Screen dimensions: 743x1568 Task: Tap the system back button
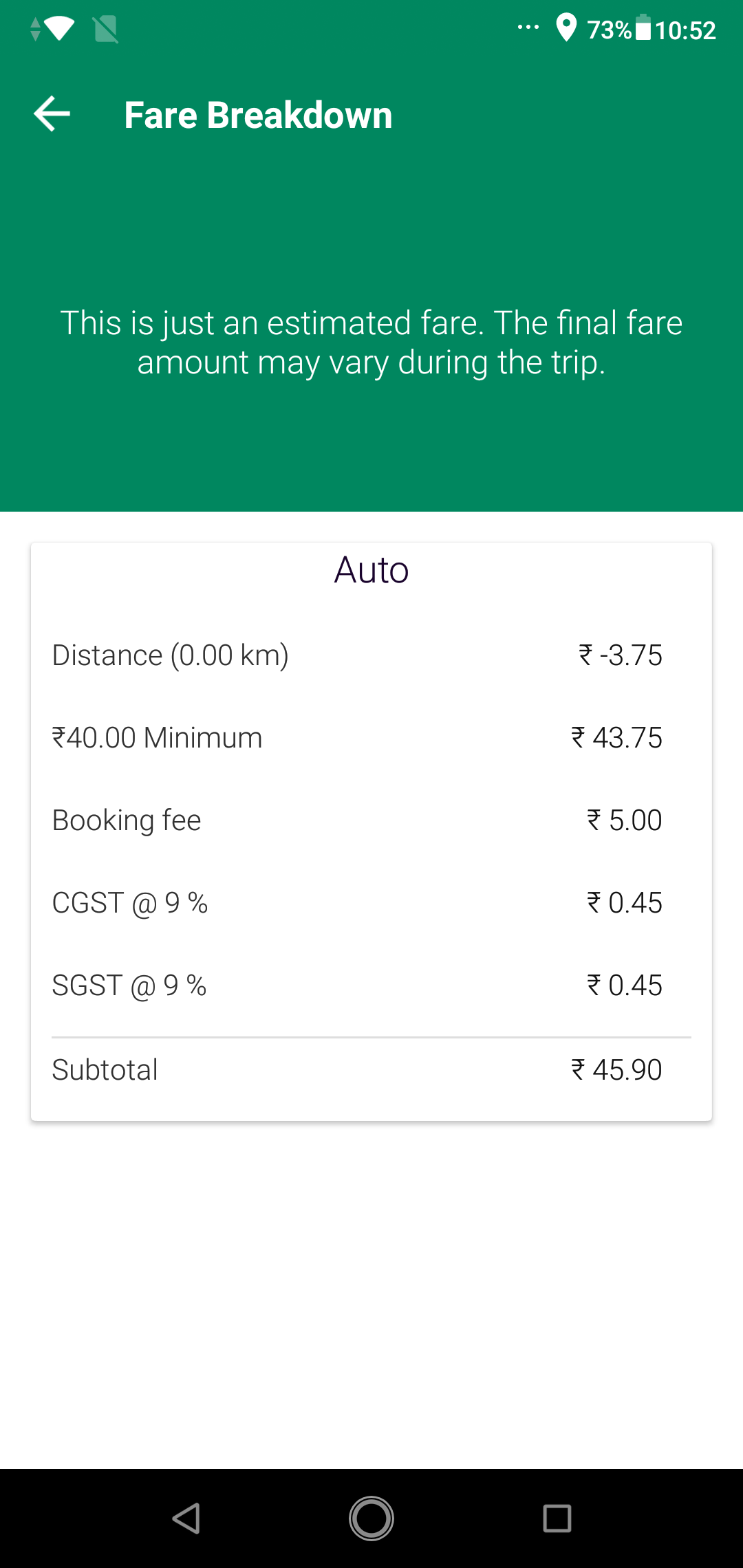tap(186, 1518)
